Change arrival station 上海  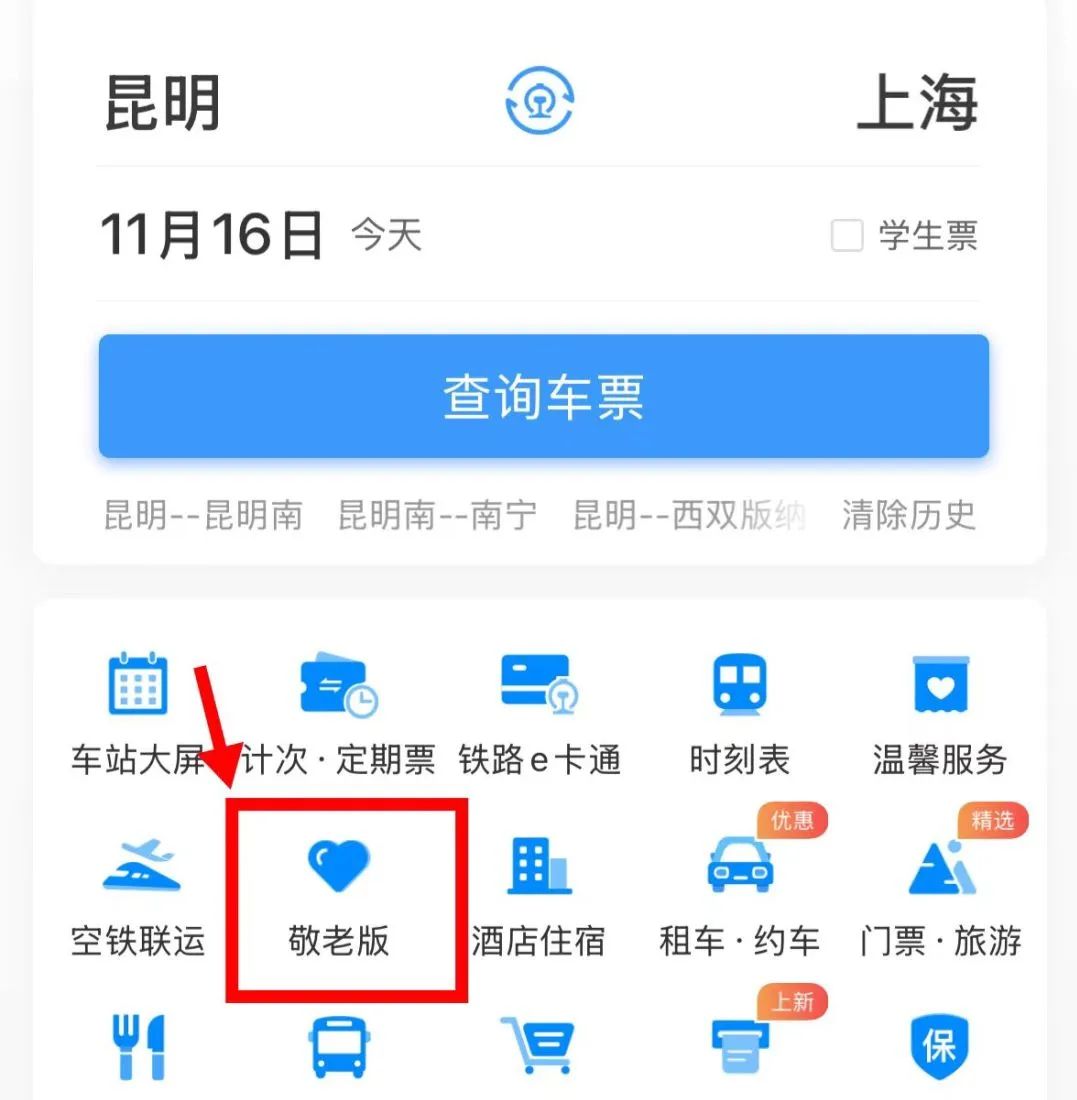pyautogui.click(x=918, y=103)
